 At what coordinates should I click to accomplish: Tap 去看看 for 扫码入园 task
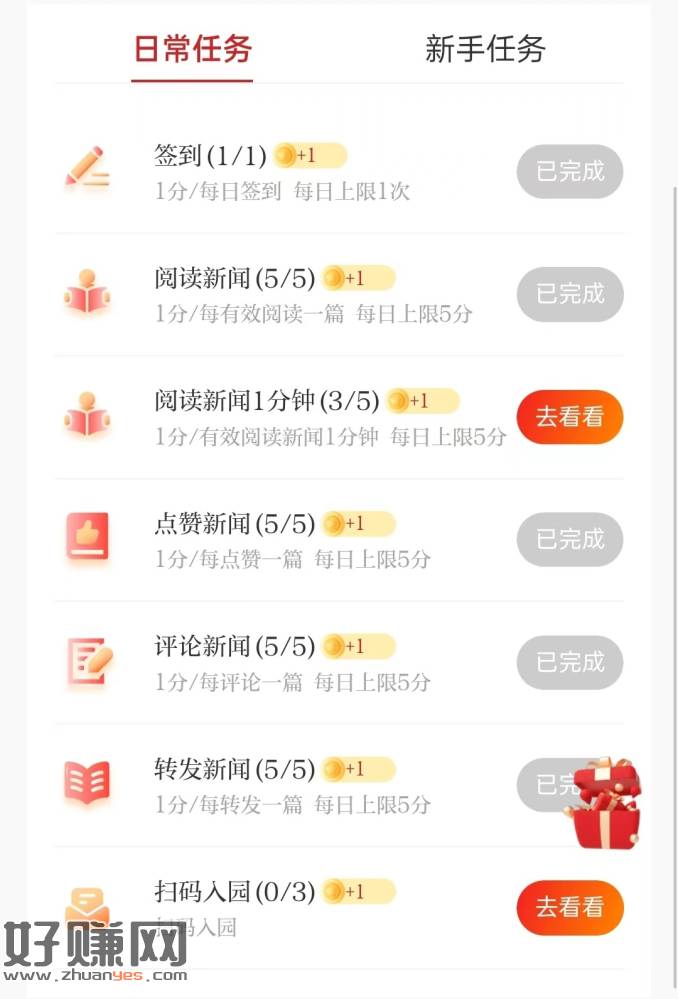coord(570,907)
